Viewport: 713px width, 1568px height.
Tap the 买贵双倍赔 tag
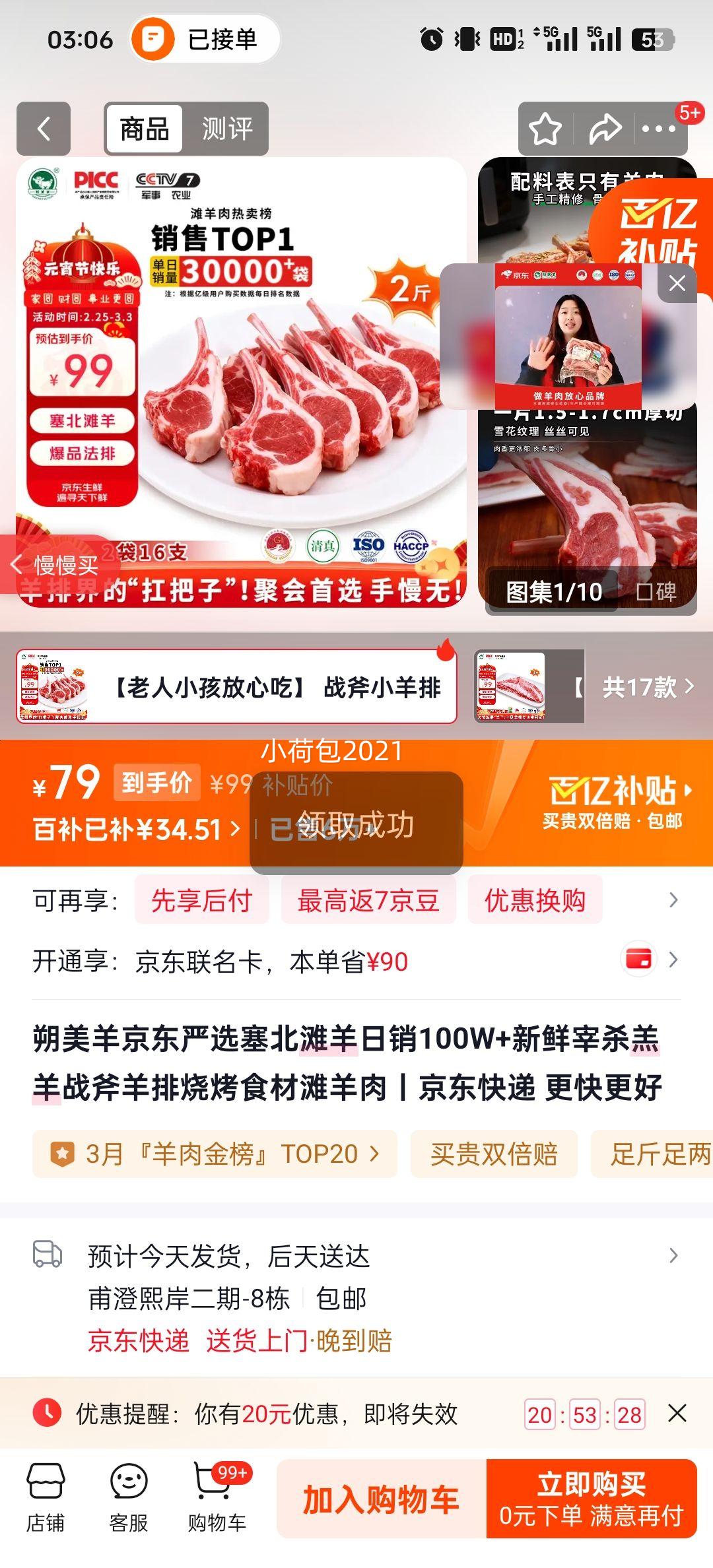(494, 1154)
